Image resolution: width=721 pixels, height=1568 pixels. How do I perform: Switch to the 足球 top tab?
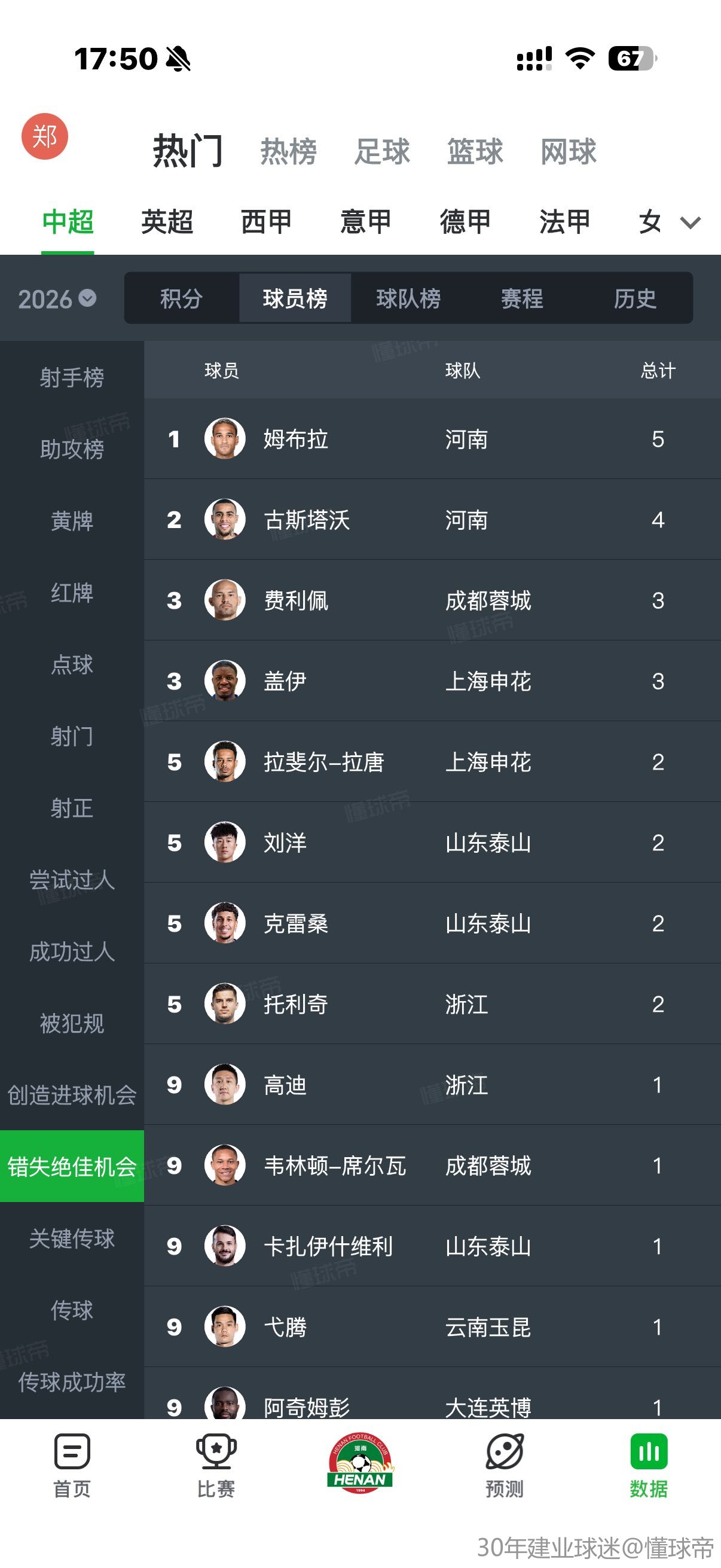[382, 151]
